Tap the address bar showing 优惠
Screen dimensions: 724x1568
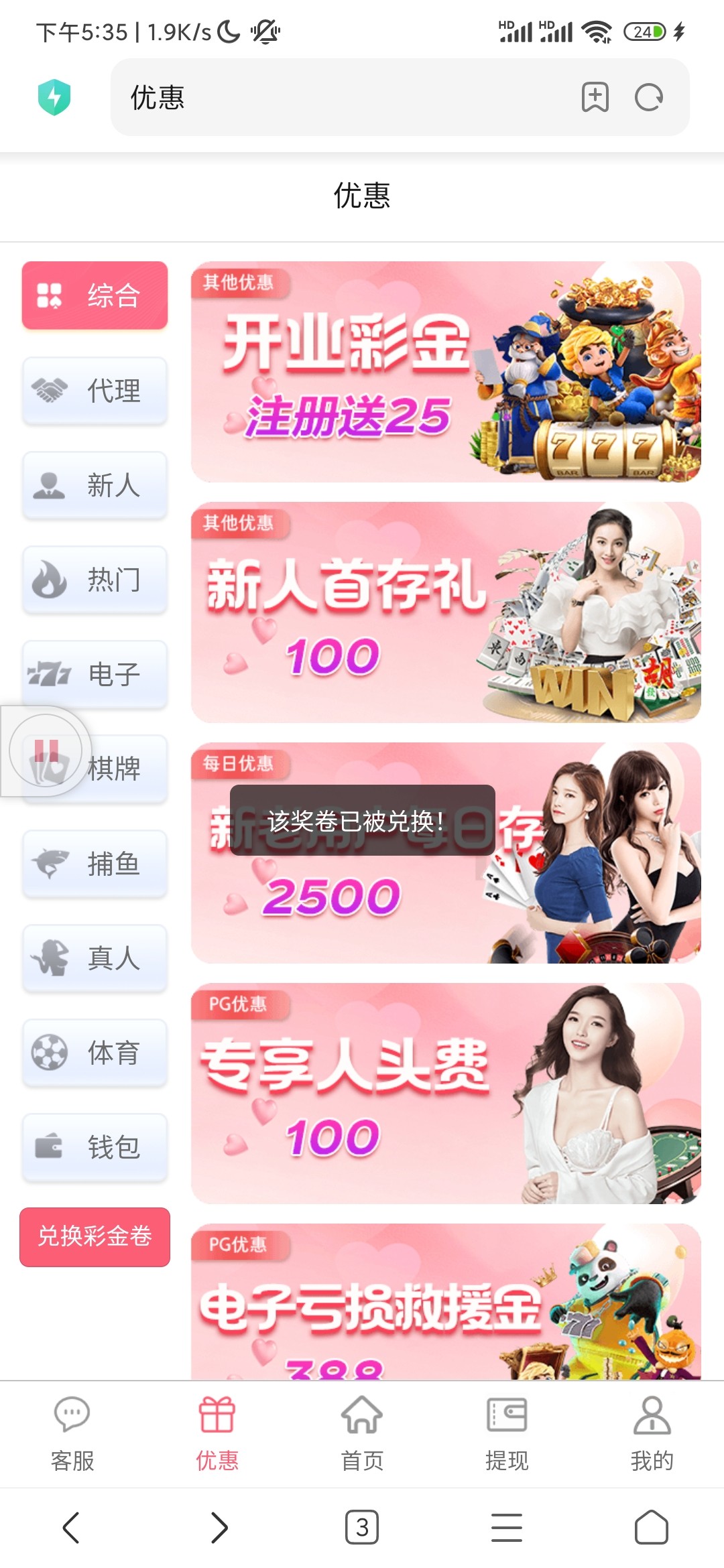[x=335, y=98]
